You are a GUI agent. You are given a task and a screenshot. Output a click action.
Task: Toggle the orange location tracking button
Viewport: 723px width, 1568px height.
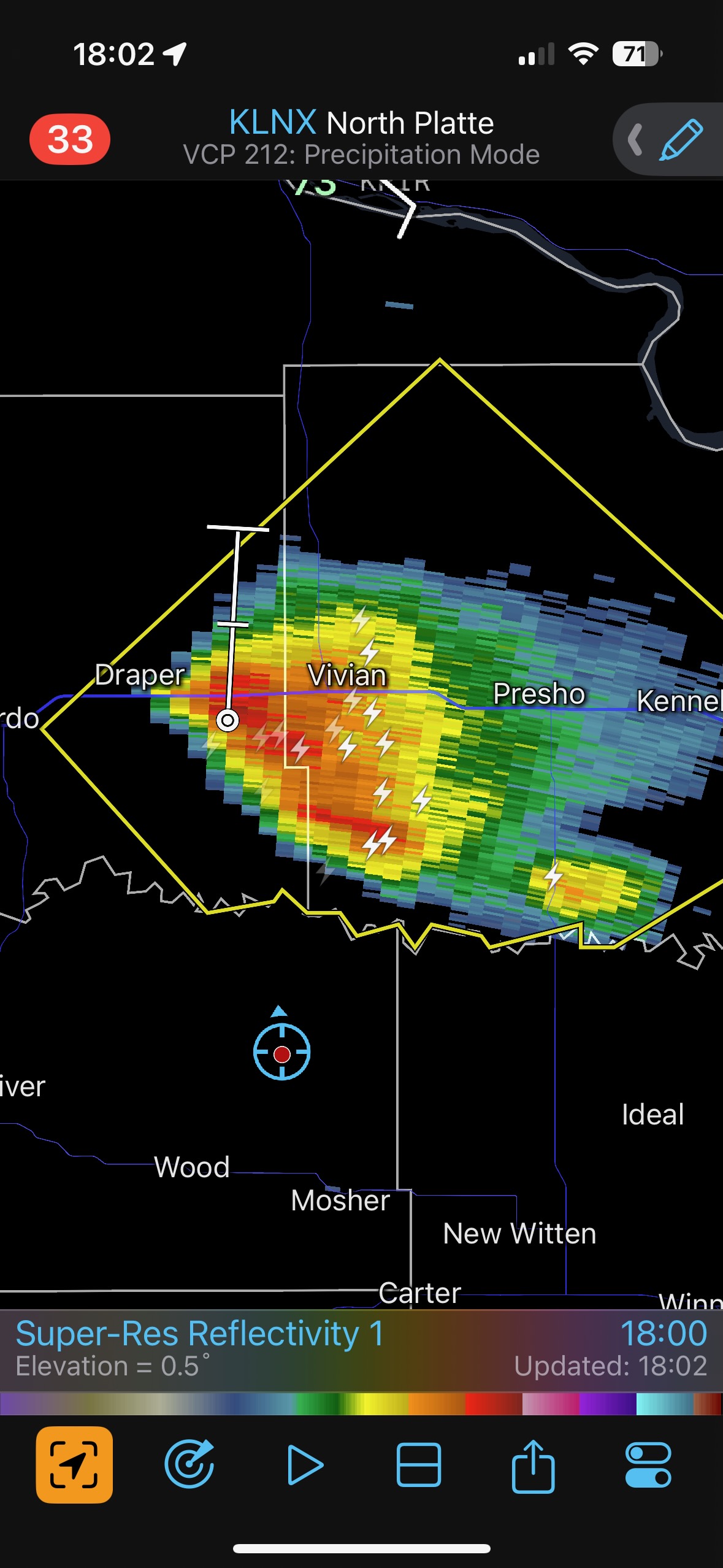tap(74, 1465)
